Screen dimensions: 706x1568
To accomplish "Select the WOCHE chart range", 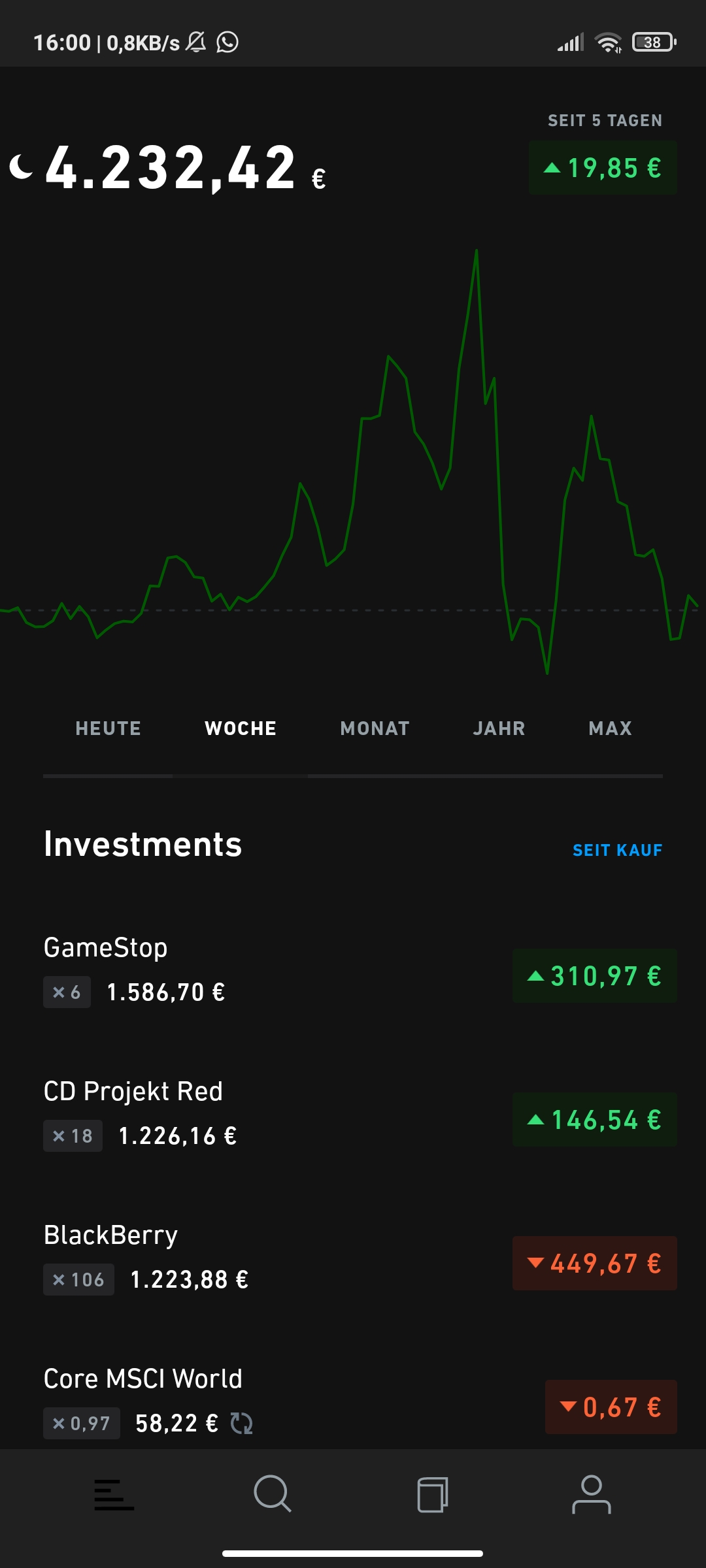I will click(241, 728).
